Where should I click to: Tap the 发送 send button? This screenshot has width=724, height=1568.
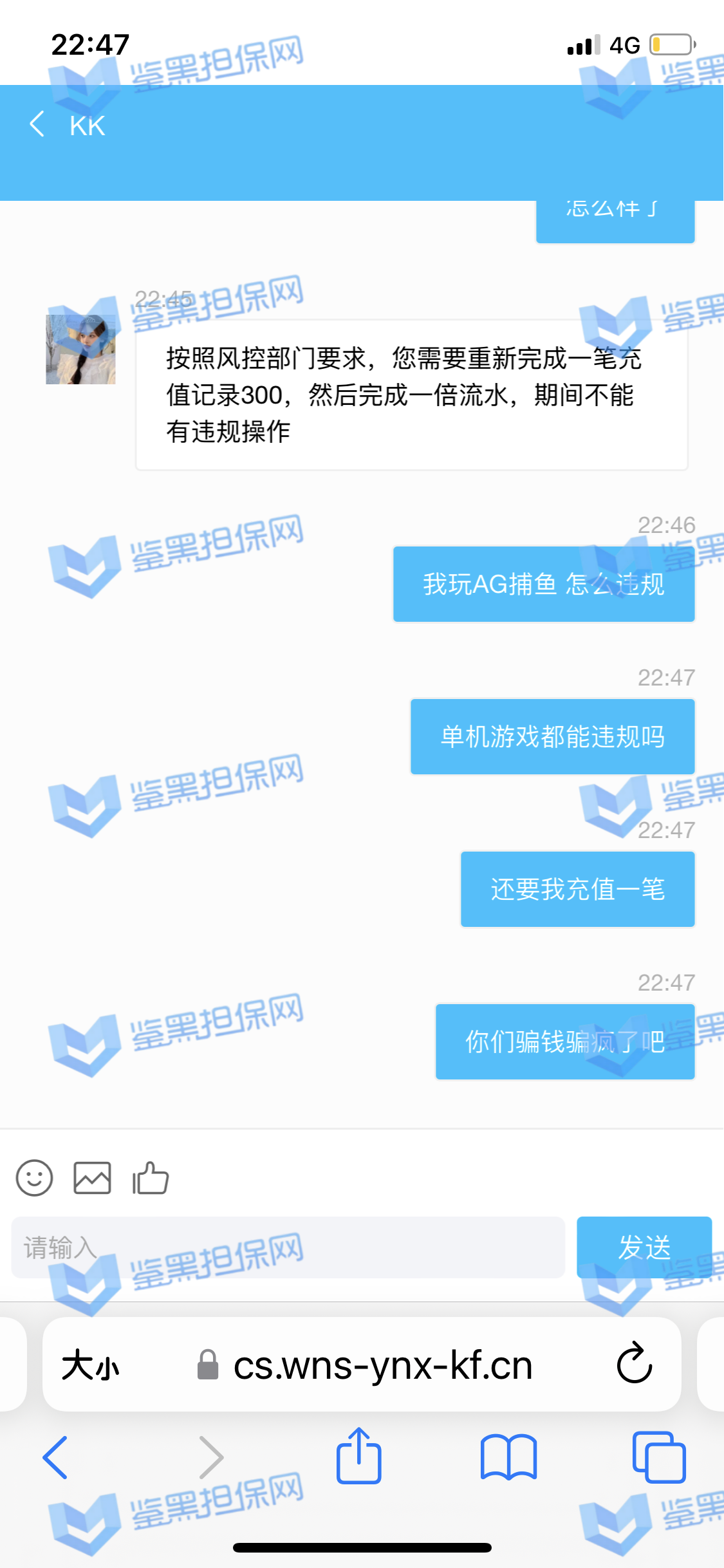click(644, 1247)
